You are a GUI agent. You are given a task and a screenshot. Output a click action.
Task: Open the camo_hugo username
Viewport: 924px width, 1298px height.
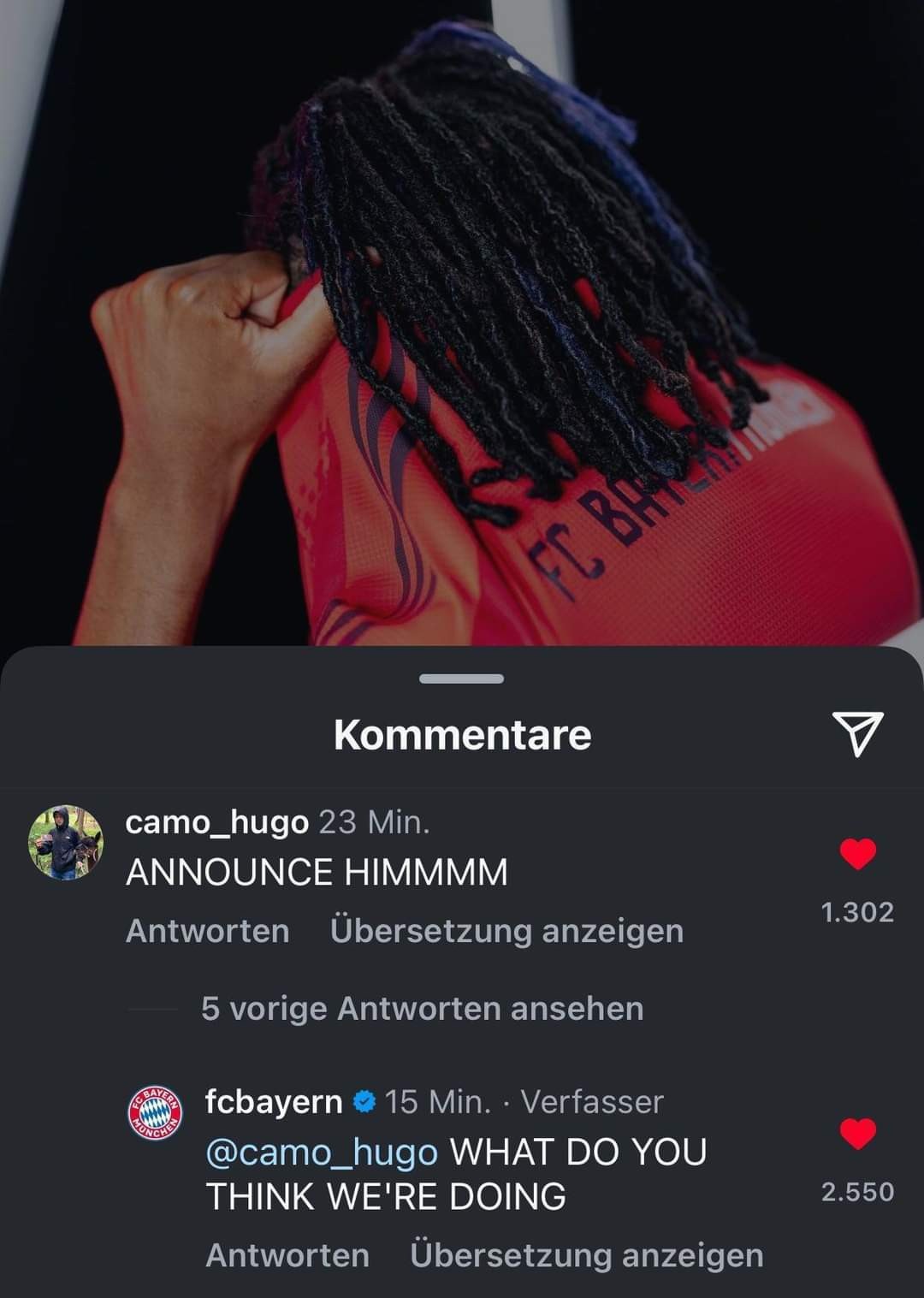pyautogui.click(x=216, y=822)
